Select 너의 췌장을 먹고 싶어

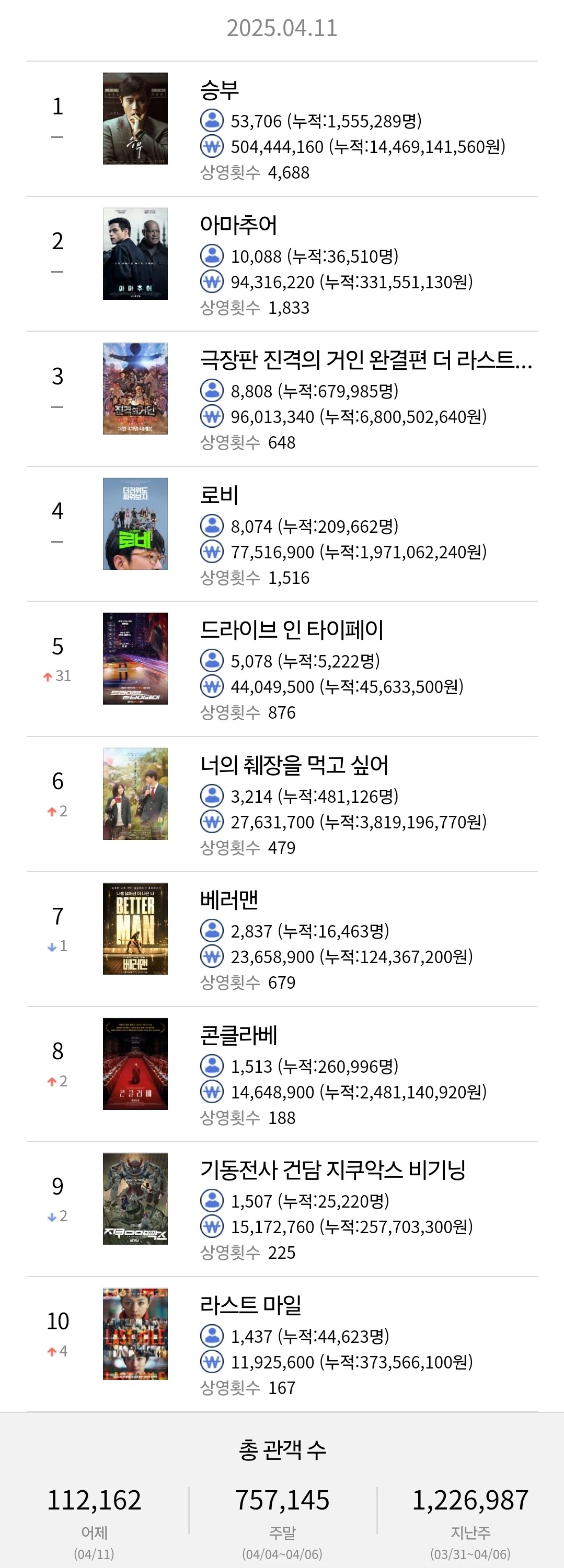pos(282,804)
